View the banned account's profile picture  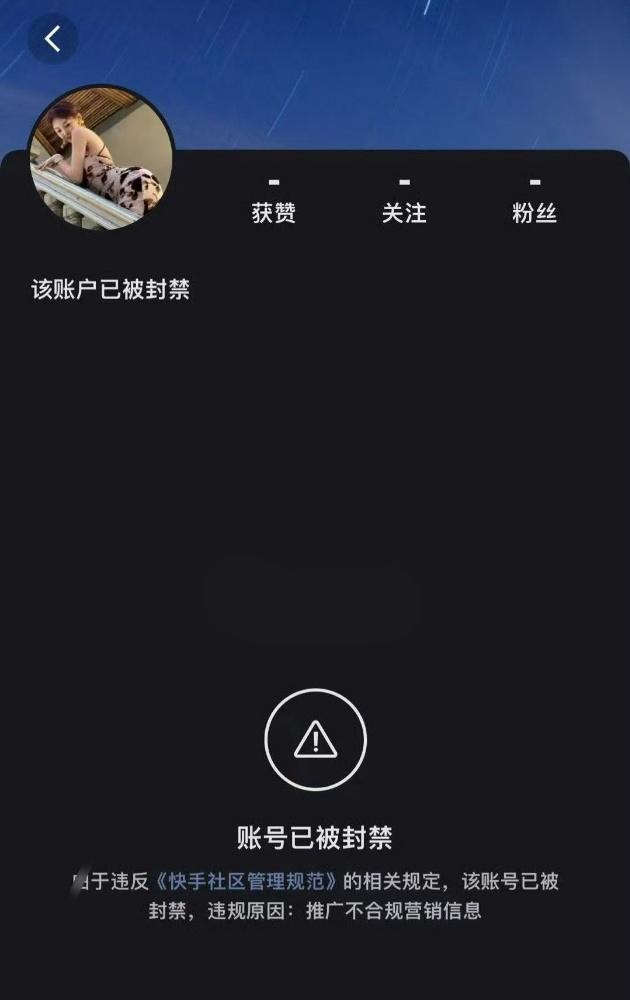(100, 158)
